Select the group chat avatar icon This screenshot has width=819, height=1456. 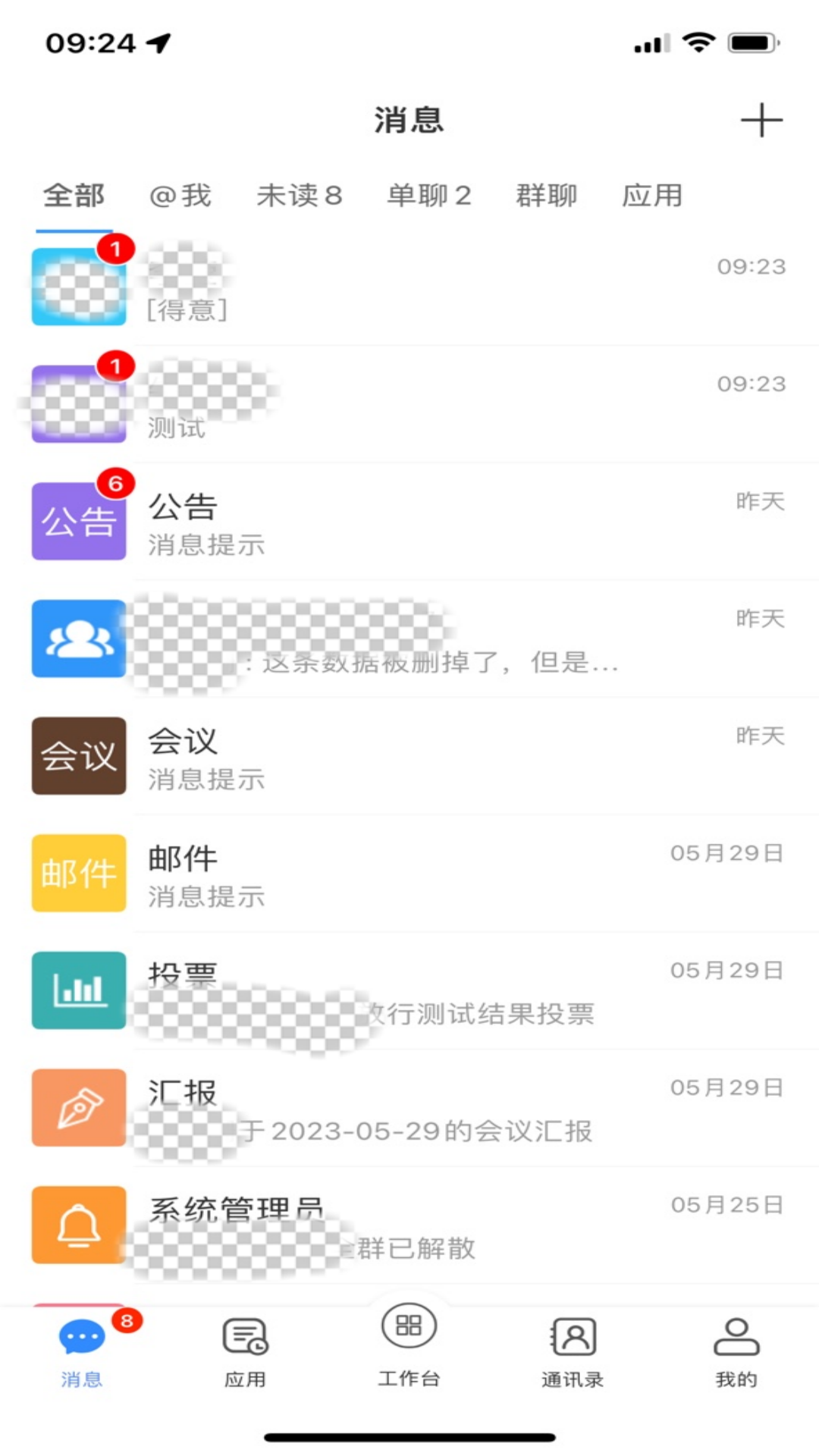tap(78, 639)
